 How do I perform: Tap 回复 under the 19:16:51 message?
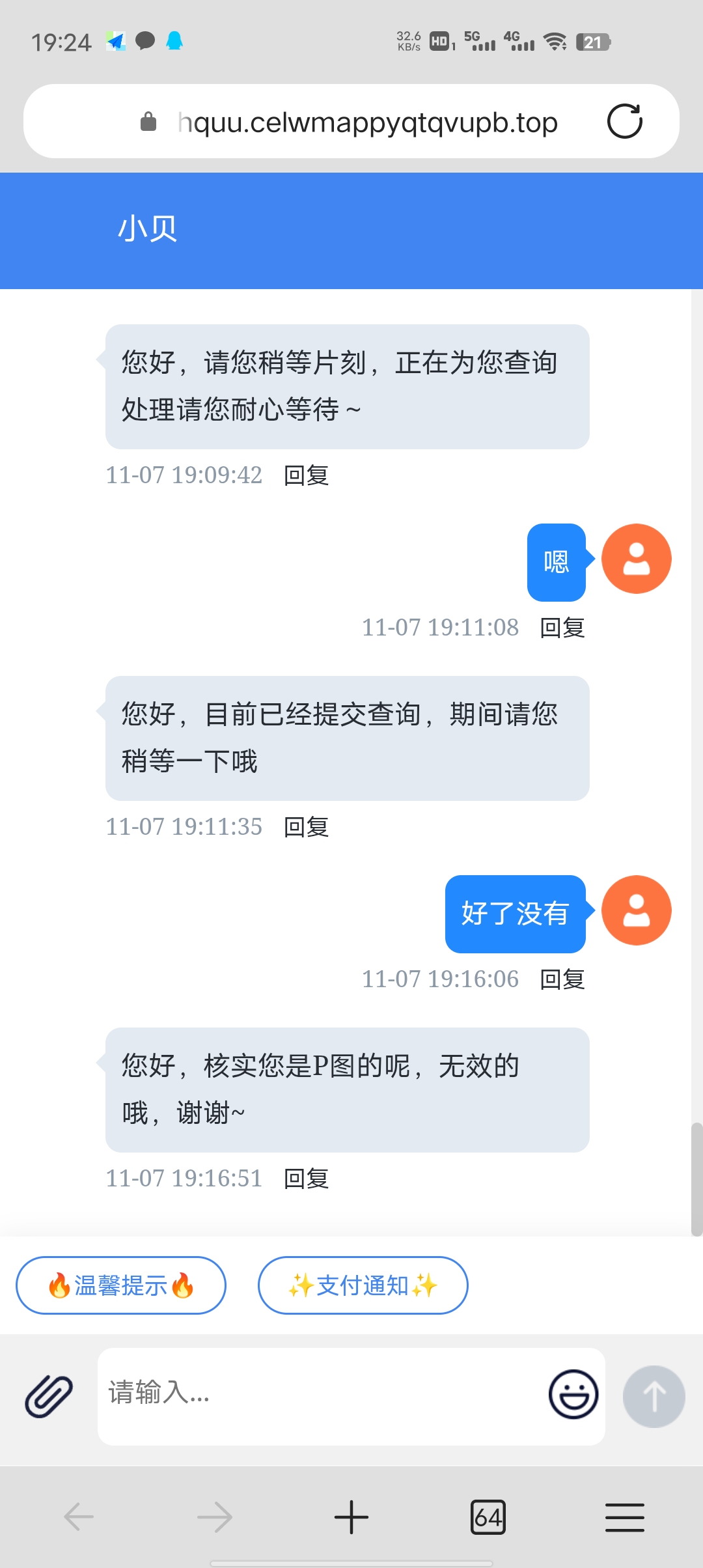coord(306,1179)
